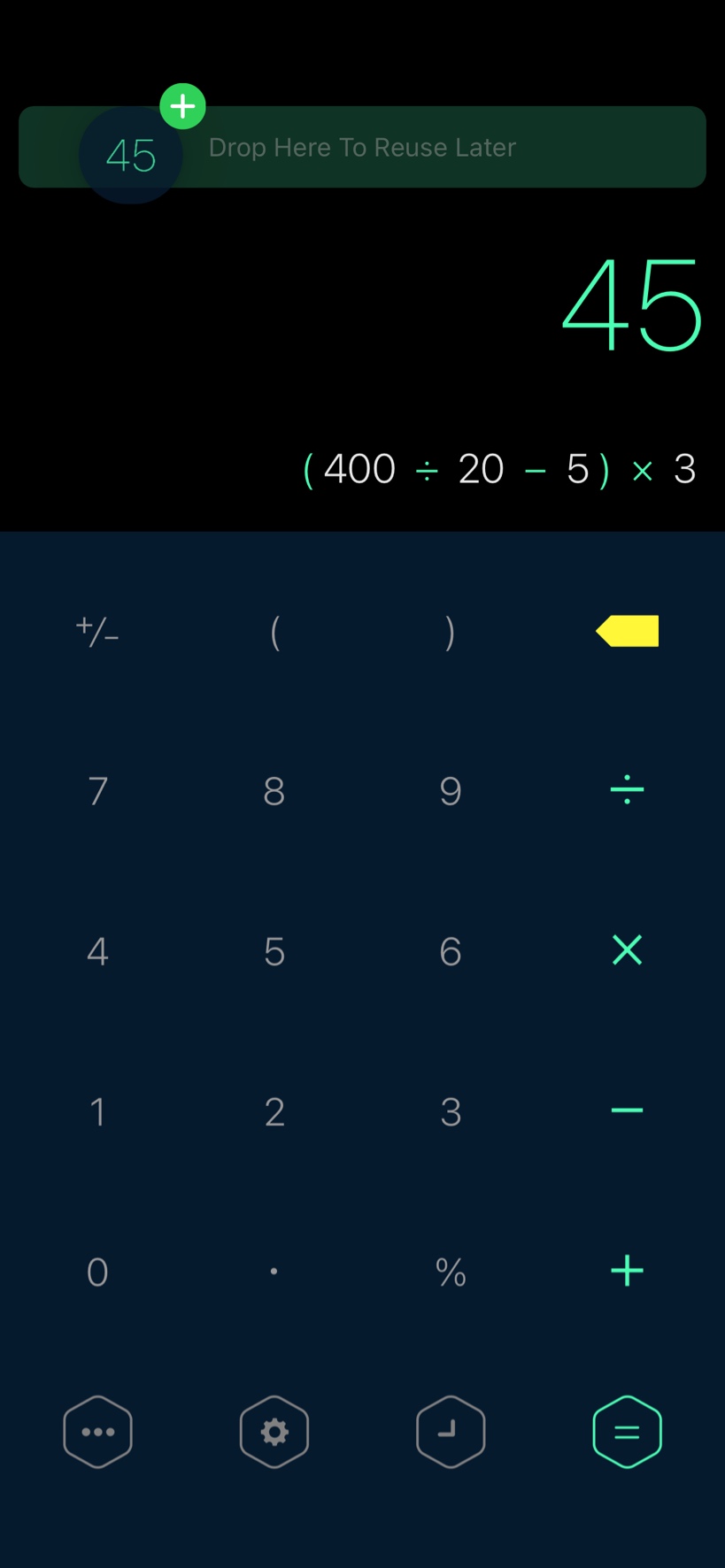Enter the digit 7

[97, 790]
